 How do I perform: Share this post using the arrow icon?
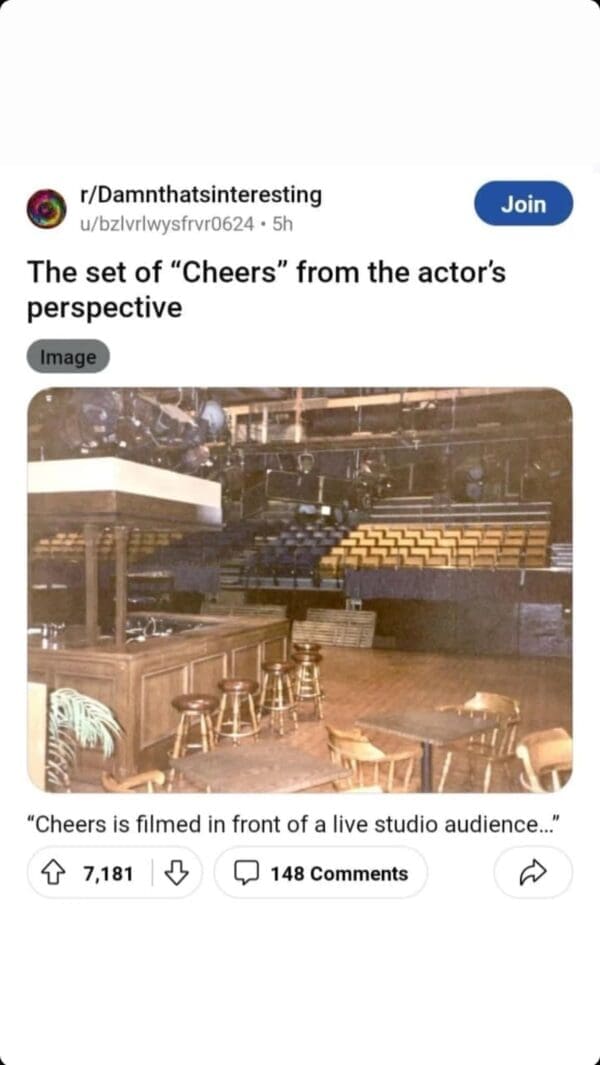[533, 873]
